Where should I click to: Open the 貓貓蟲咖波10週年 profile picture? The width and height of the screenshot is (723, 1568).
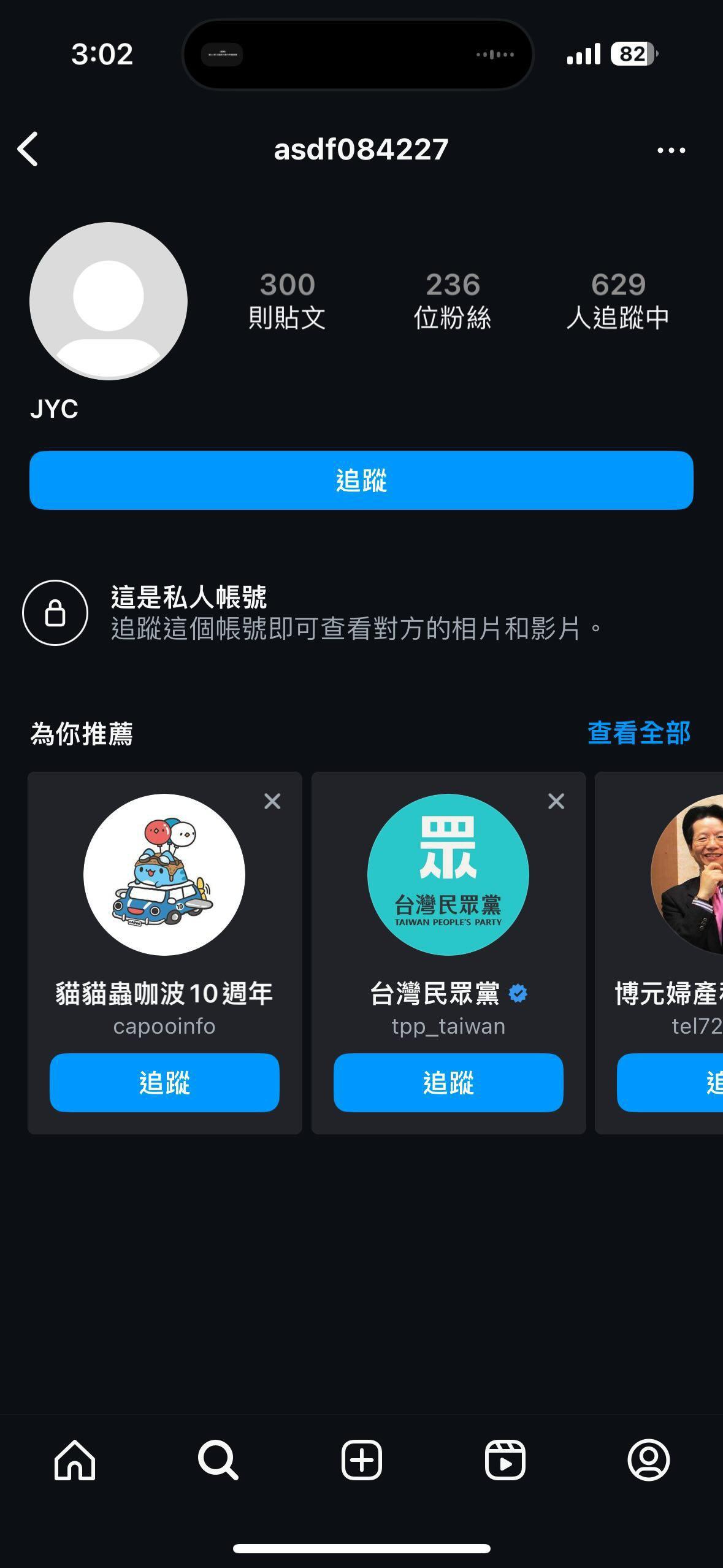click(x=164, y=874)
